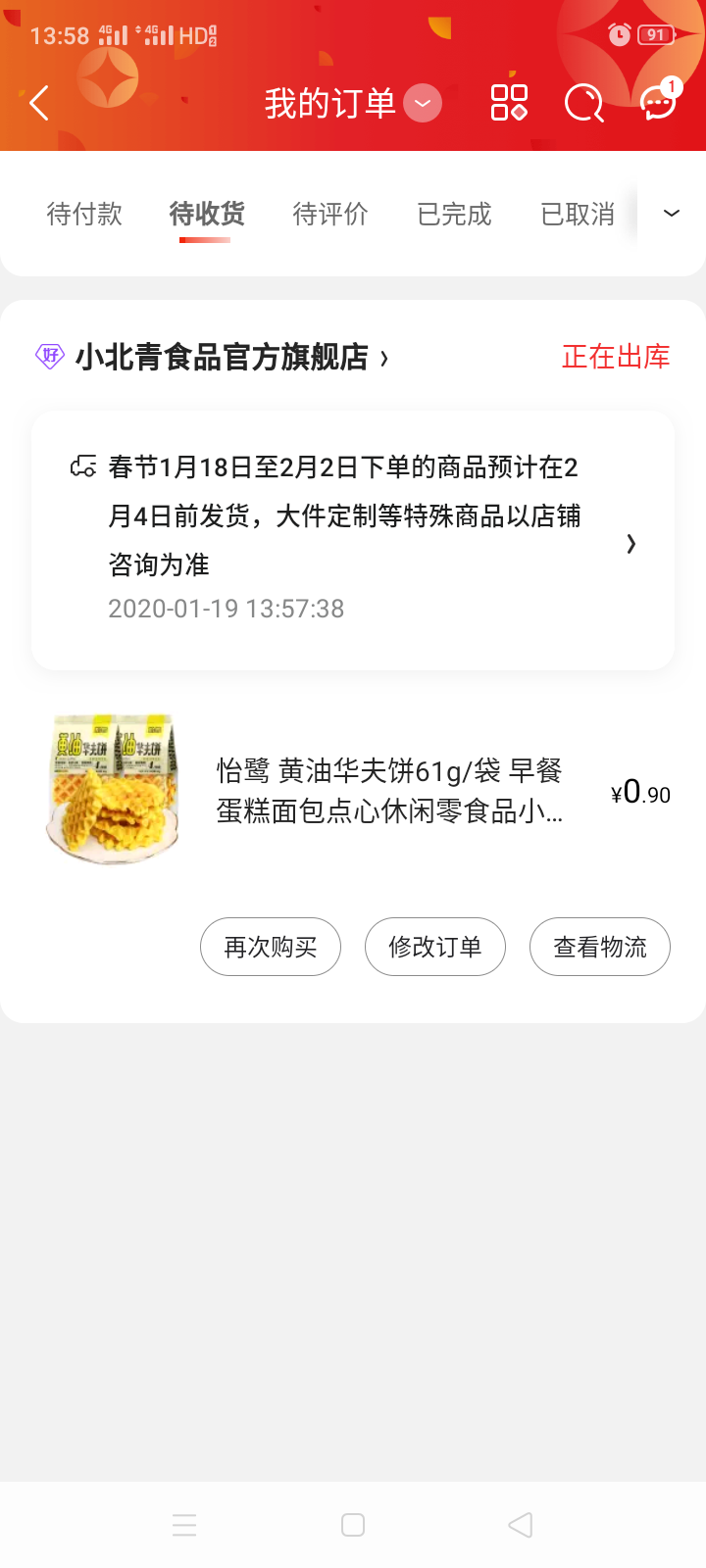Tap the waffle product thumbnail image
This screenshot has width=706, height=1568.
click(x=113, y=789)
